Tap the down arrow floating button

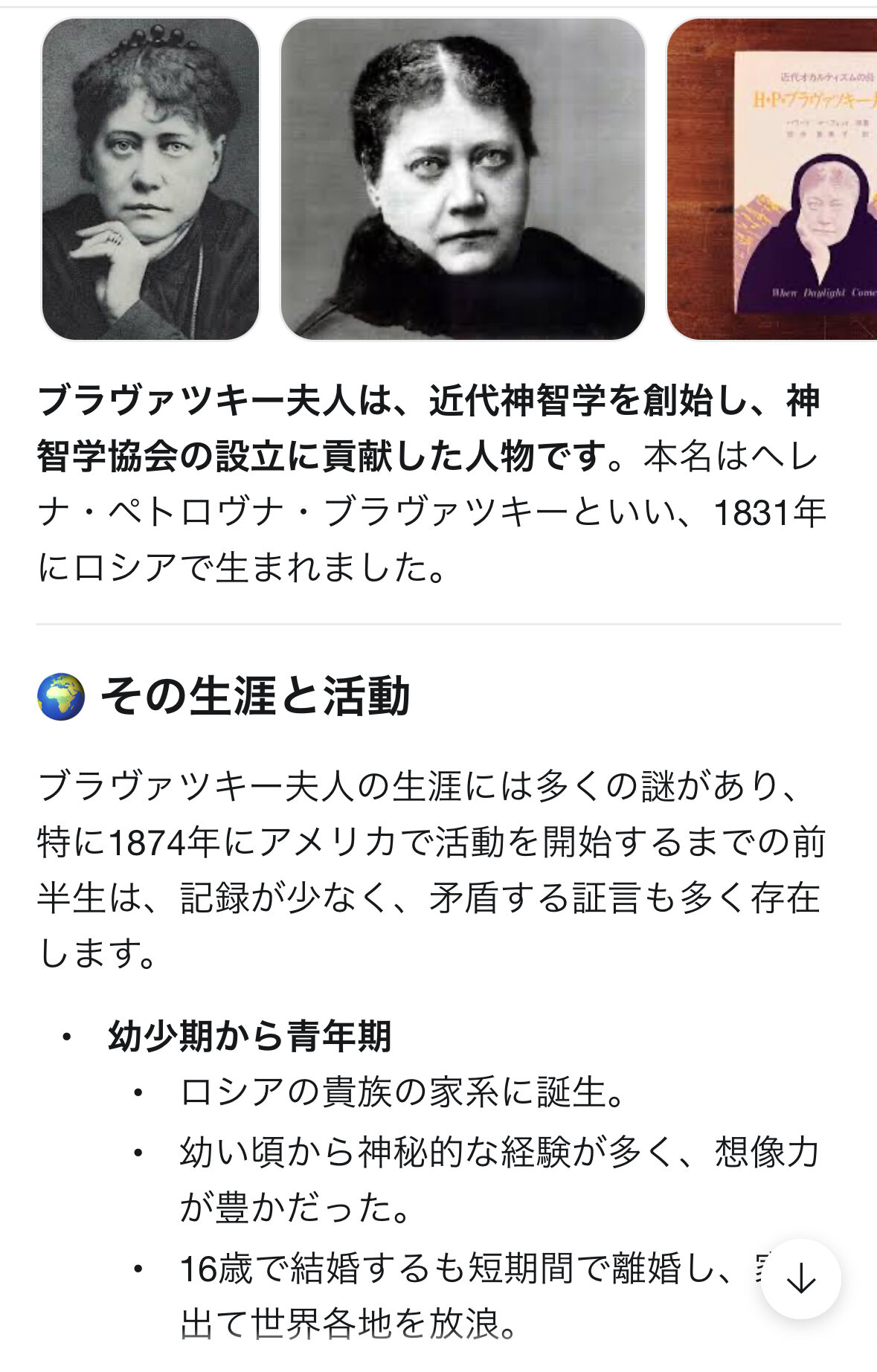(800, 1279)
